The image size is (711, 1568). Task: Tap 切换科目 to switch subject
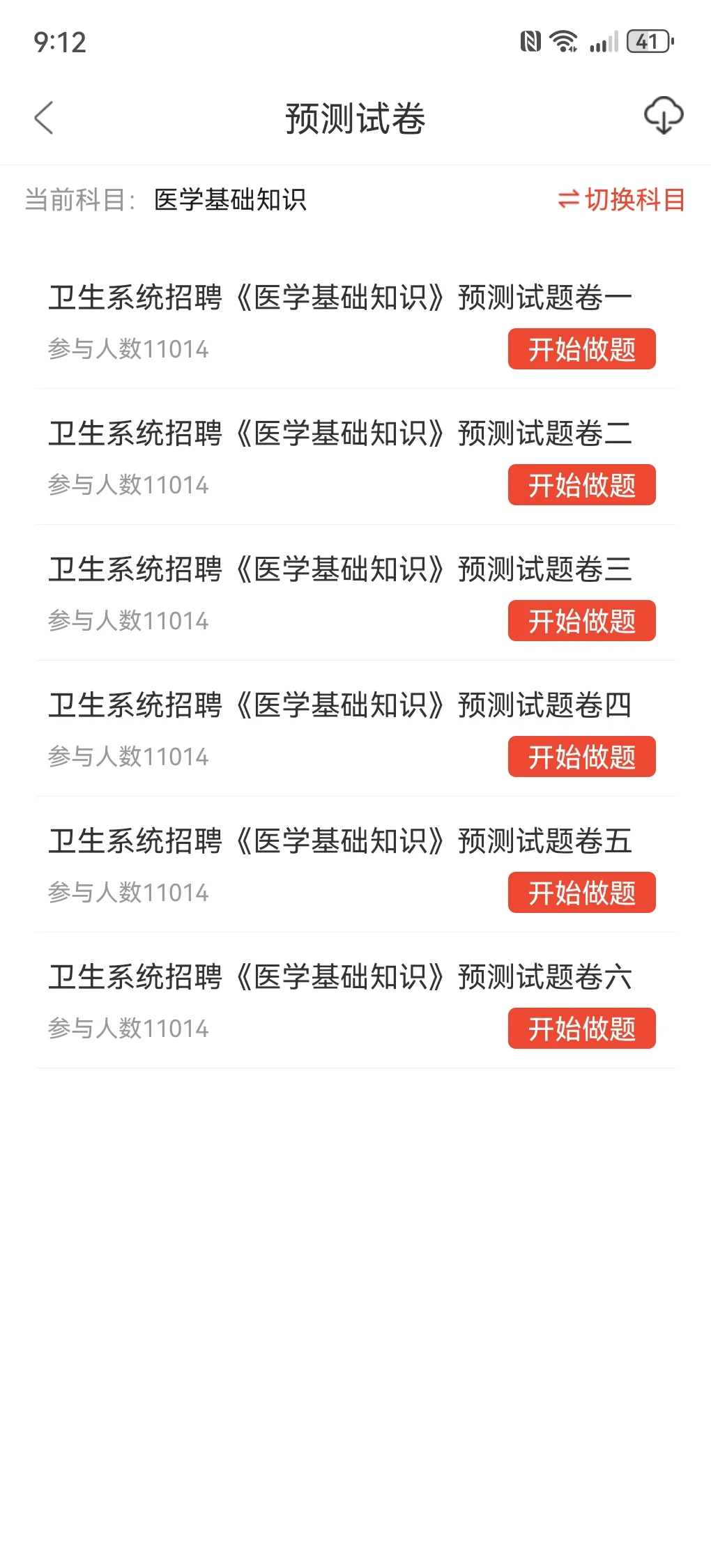pos(622,200)
